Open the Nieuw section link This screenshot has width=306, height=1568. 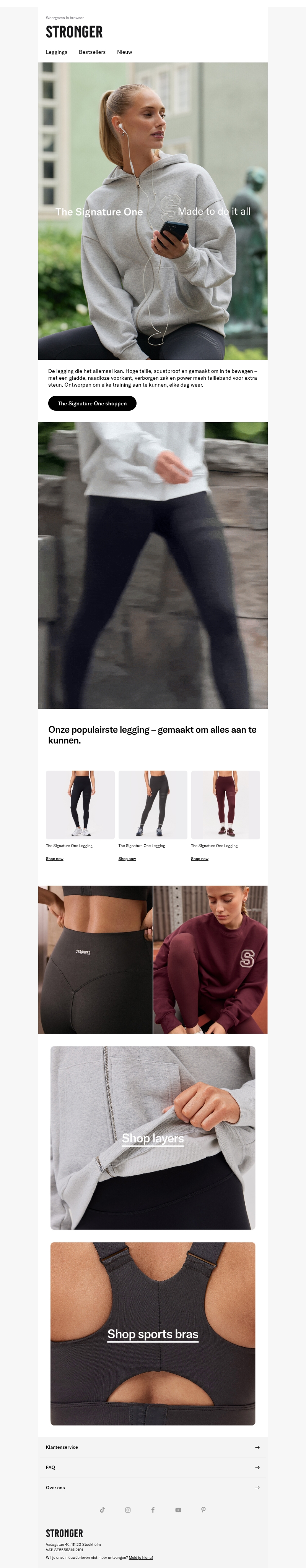[x=124, y=52]
